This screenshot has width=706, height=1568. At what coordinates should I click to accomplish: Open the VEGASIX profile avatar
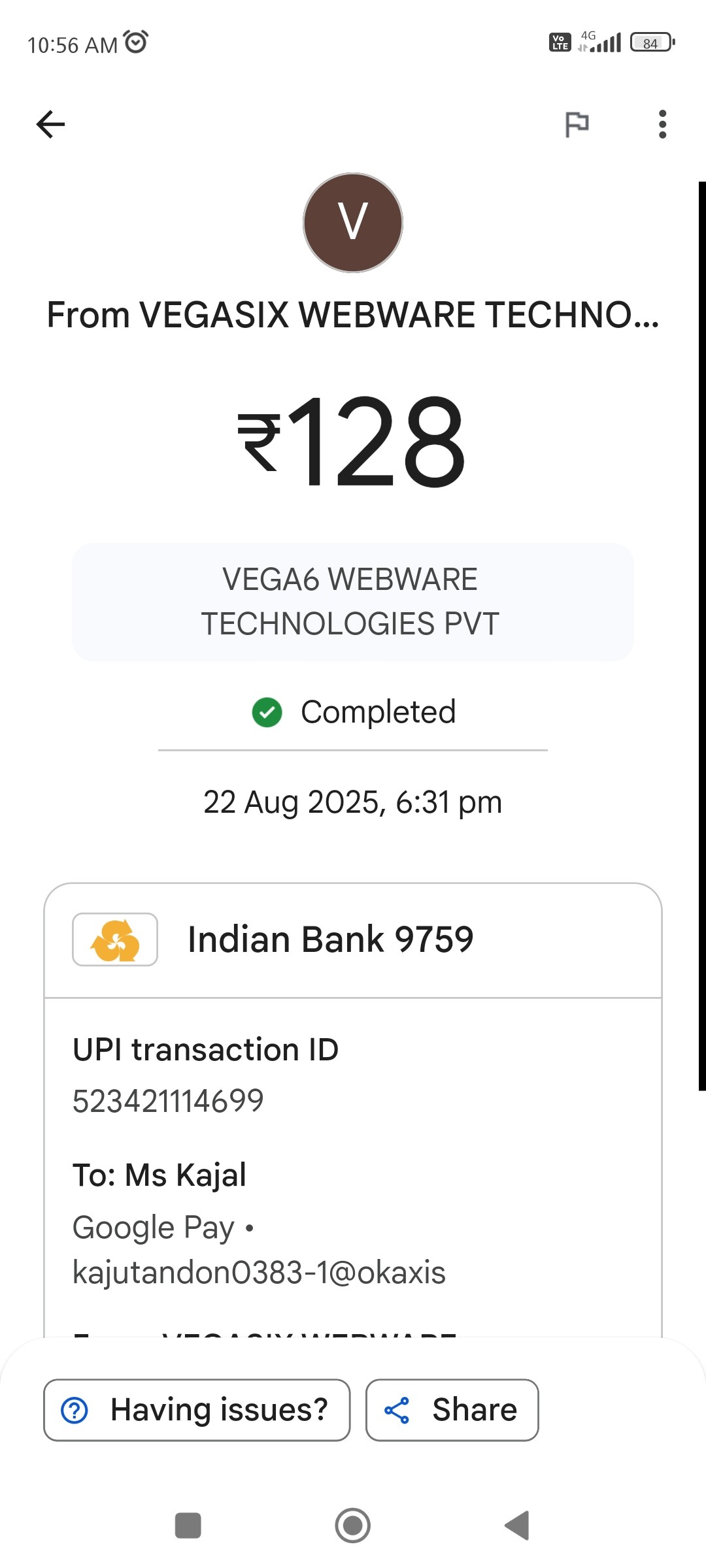click(353, 223)
